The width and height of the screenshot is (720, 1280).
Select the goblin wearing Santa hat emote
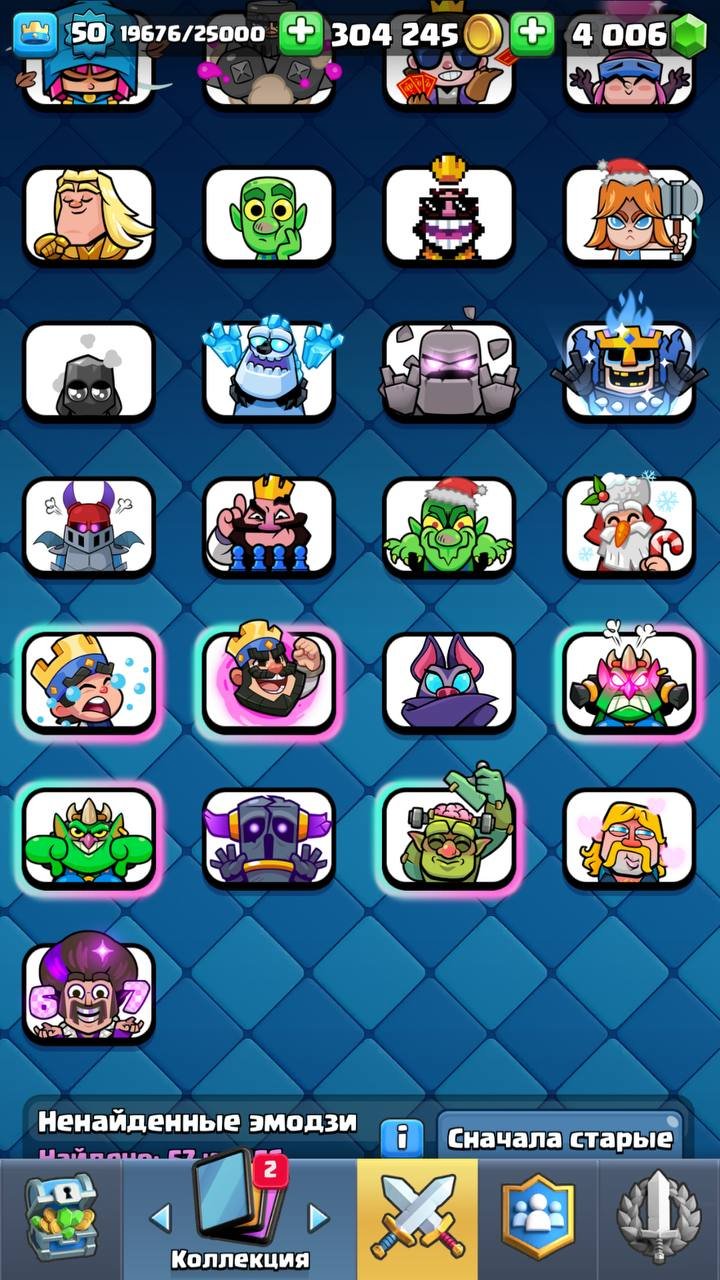(x=449, y=526)
